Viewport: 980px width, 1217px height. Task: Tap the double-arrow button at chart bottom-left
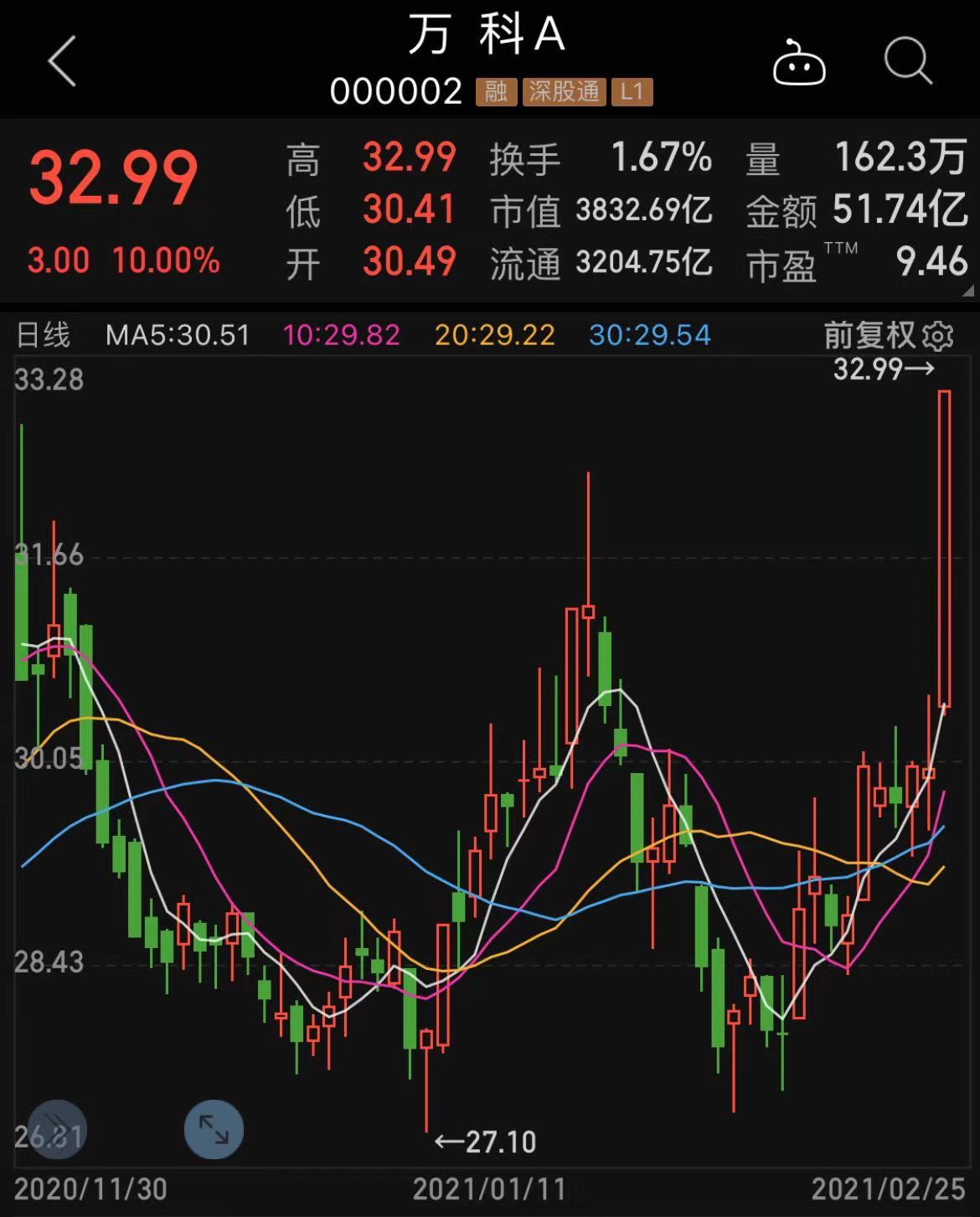[x=57, y=1129]
